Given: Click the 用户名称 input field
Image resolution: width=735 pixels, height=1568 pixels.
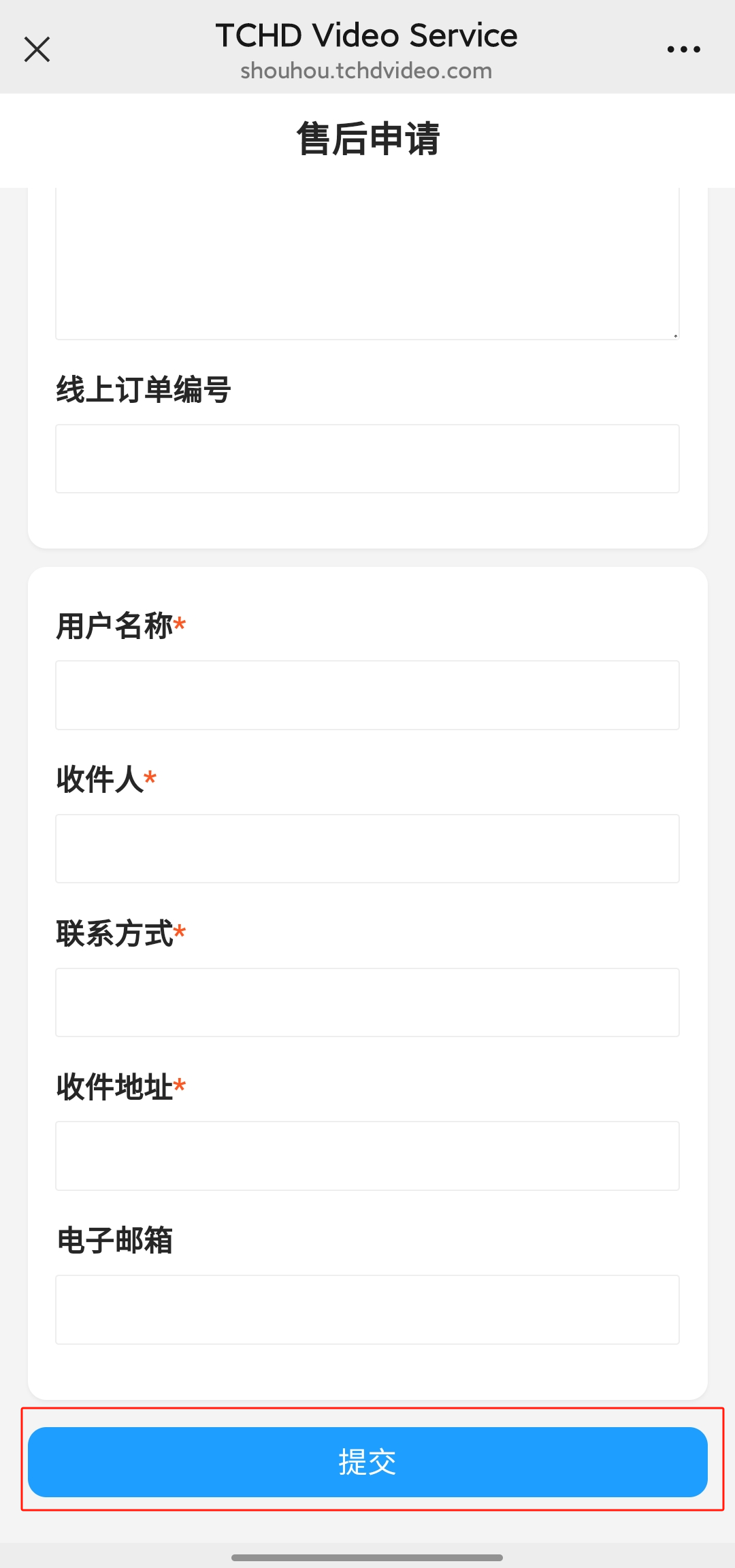Looking at the screenshot, I should pos(367,695).
